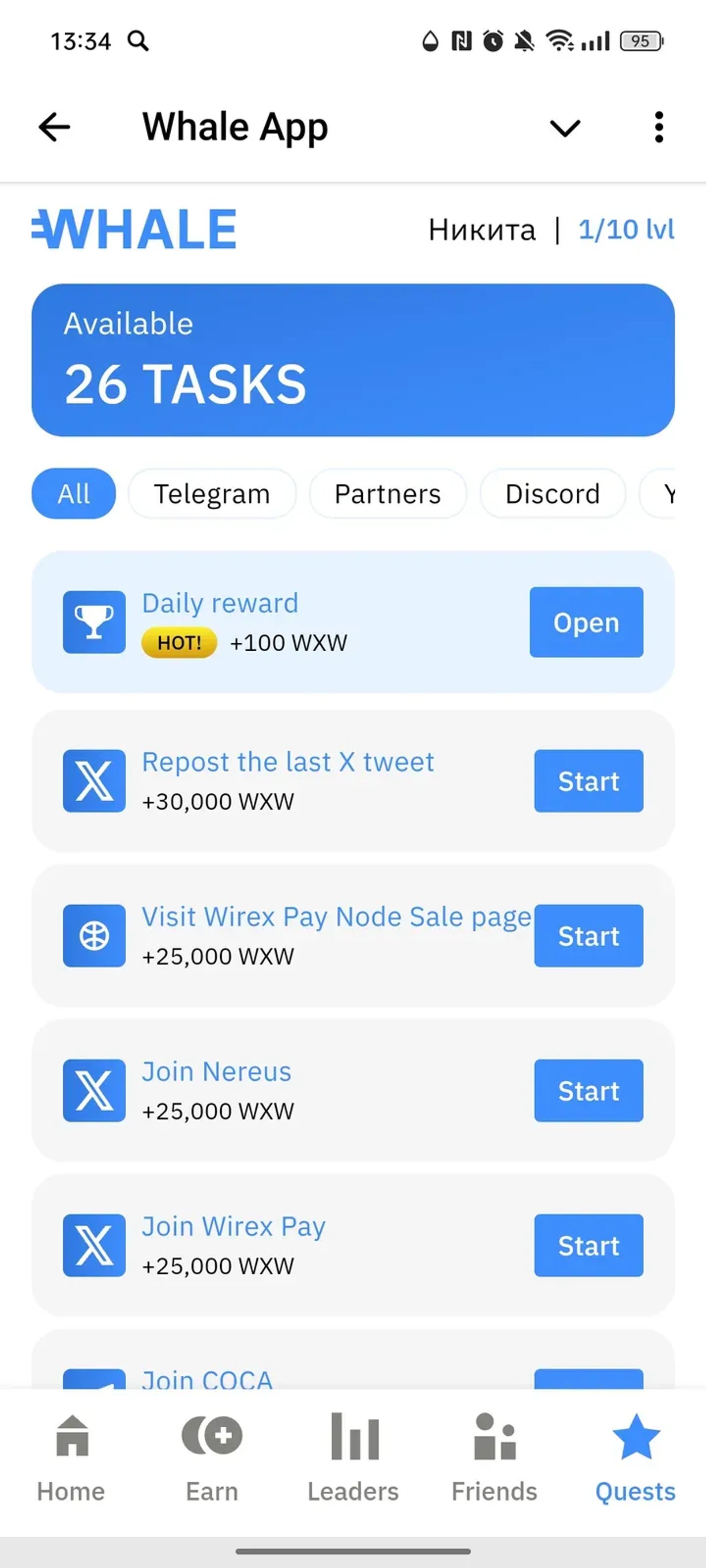
Task: Click the Wirex Pay Node Sale wheel icon
Action: click(x=94, y=936)
